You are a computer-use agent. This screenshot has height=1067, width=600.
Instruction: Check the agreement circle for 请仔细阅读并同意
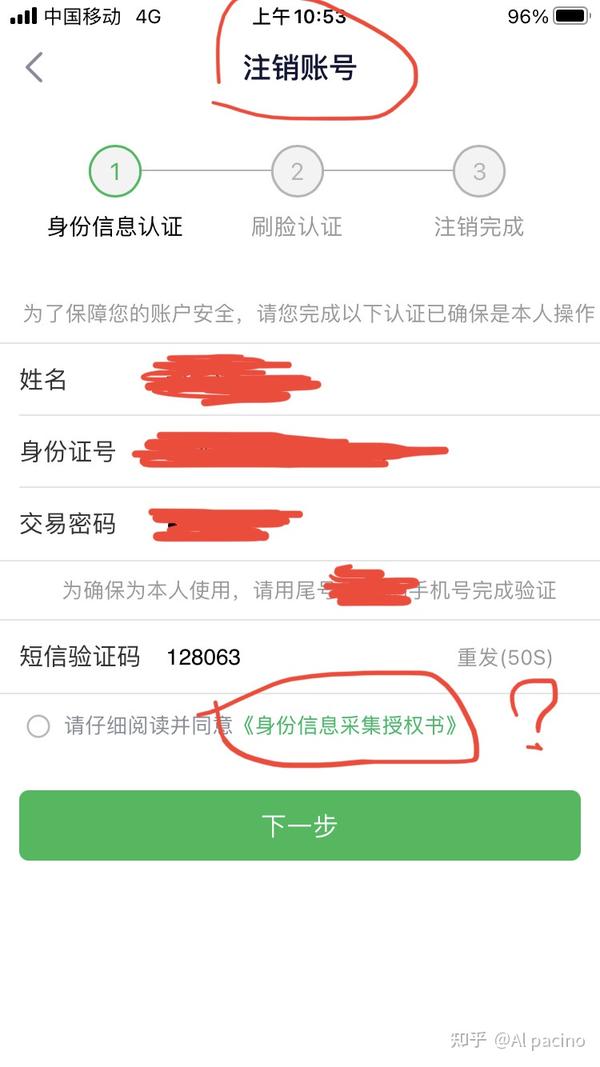click(38, 725)
